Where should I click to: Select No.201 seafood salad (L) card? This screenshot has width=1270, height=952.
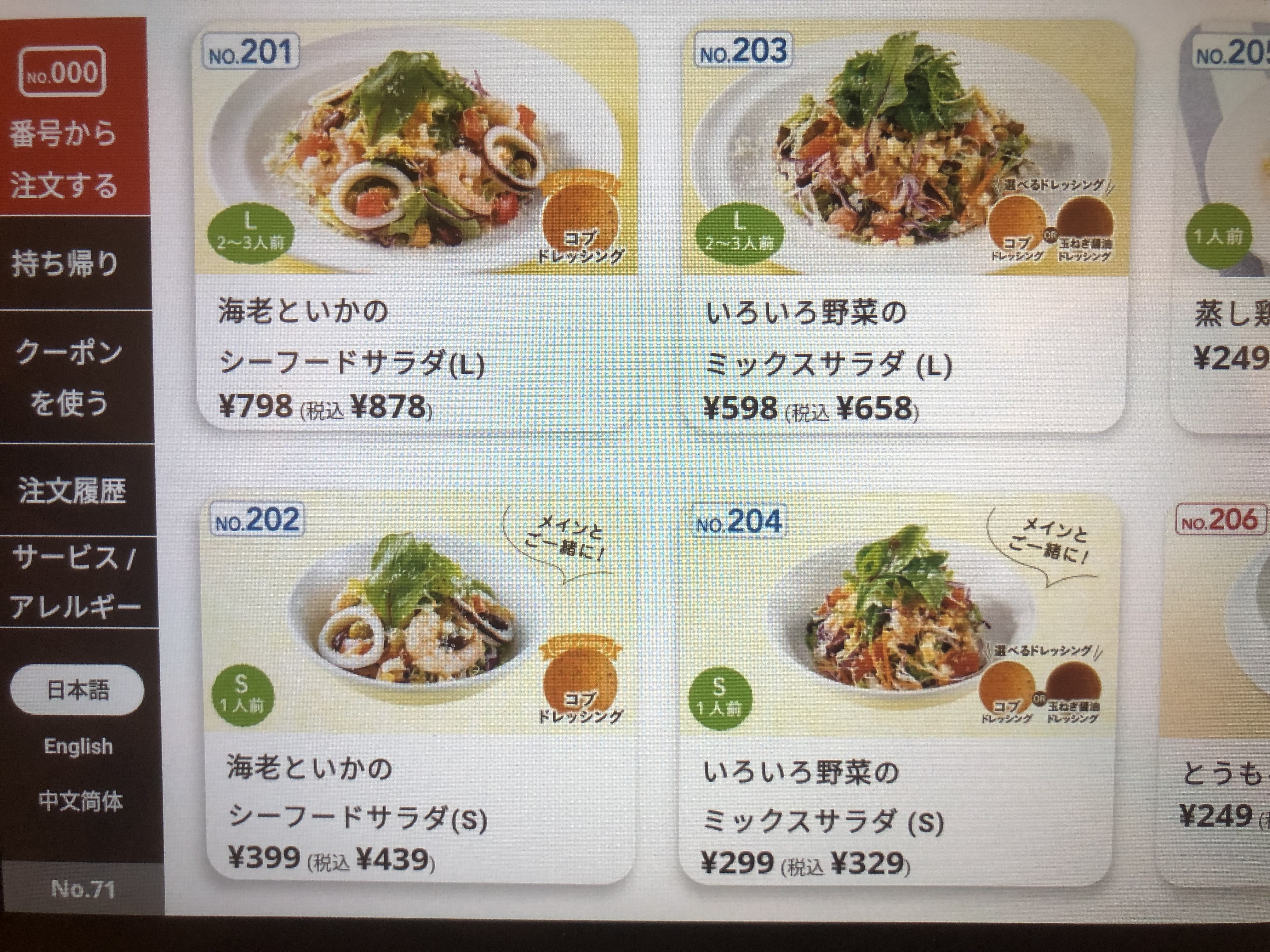point(417,224)
